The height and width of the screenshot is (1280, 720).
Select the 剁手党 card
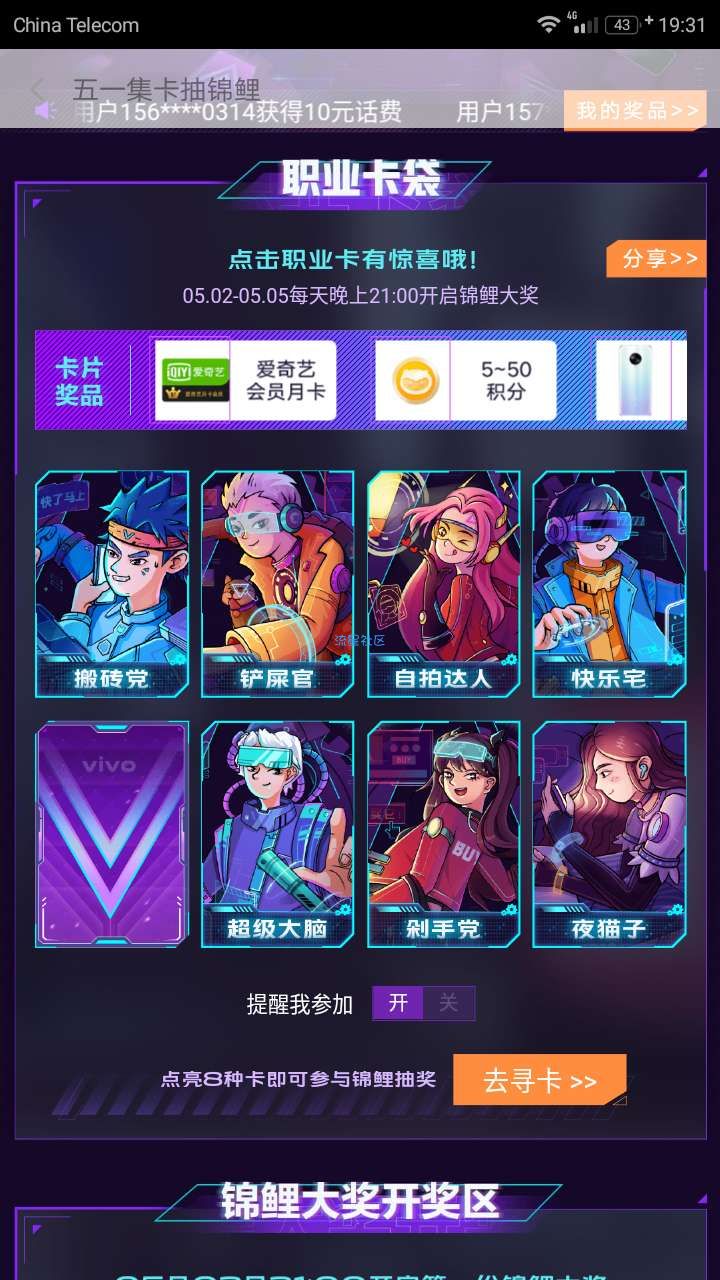coord(443,834)
